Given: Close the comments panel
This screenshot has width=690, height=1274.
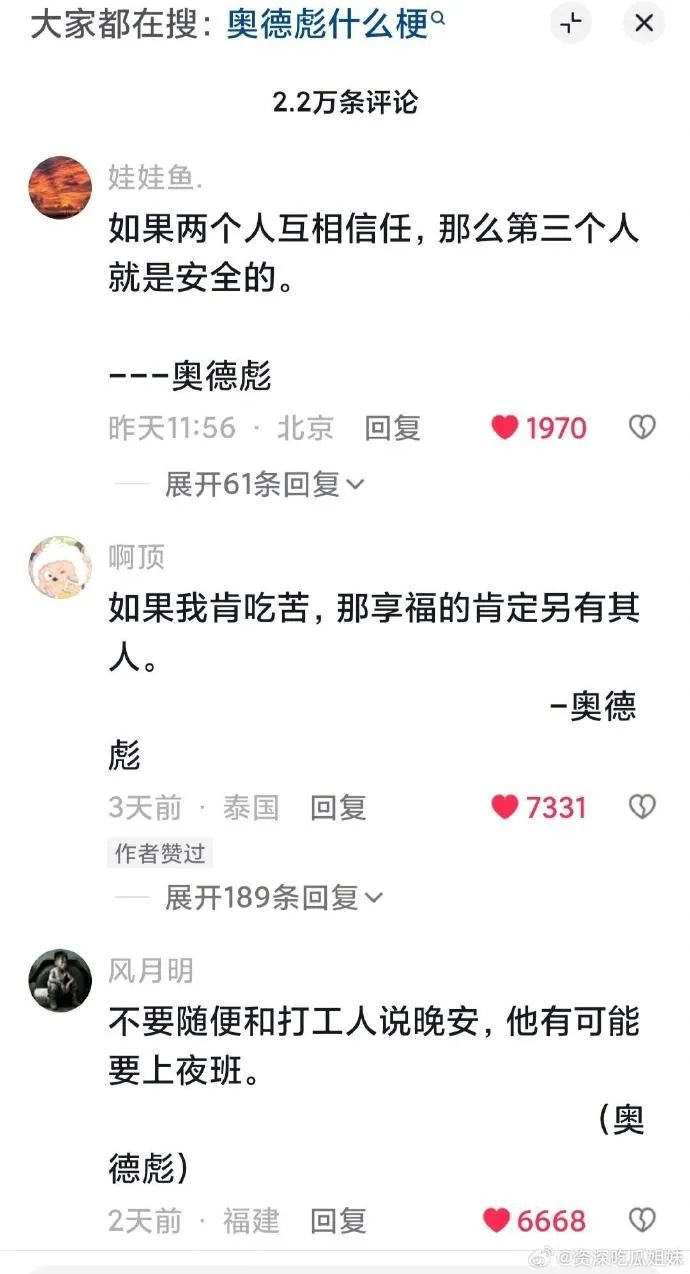Looking at the screenshot, I should click(644, 24).
